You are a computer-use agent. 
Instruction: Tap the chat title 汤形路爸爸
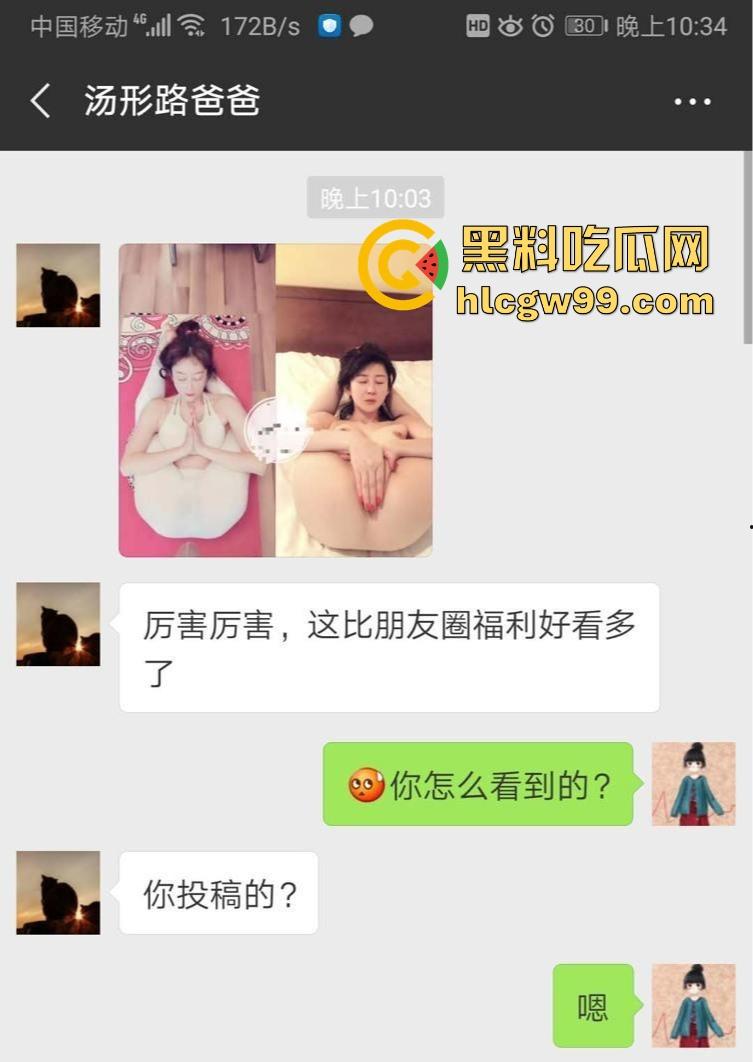tap(170, 101)
